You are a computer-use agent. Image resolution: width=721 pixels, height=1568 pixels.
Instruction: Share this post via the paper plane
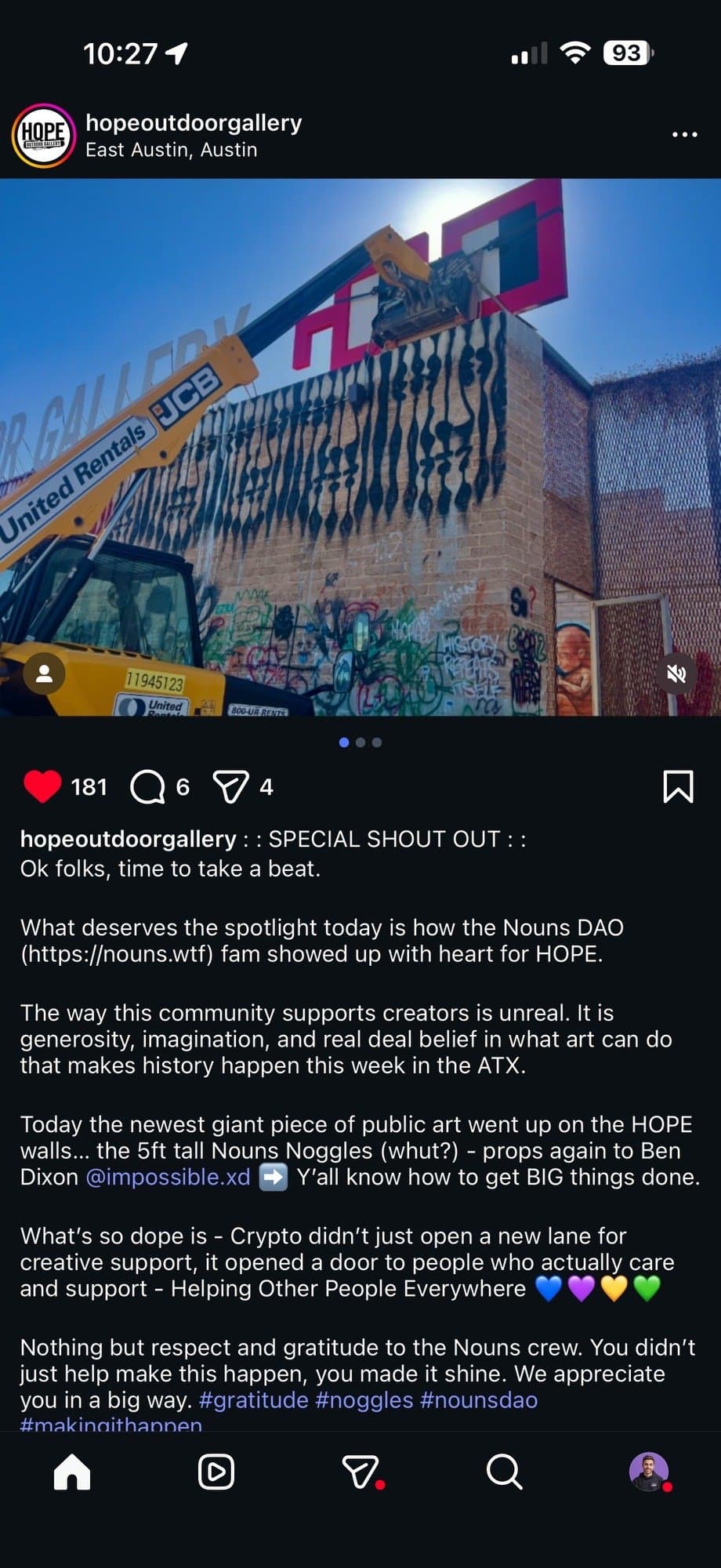click(230, 786)
